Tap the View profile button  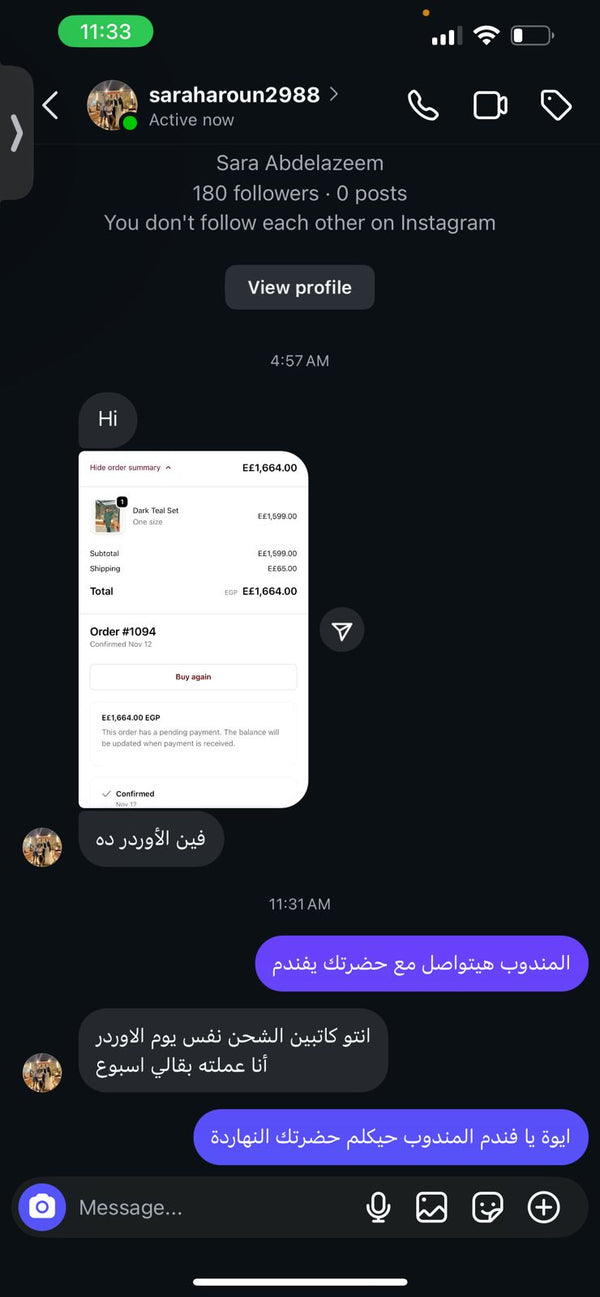click(299, 287)
